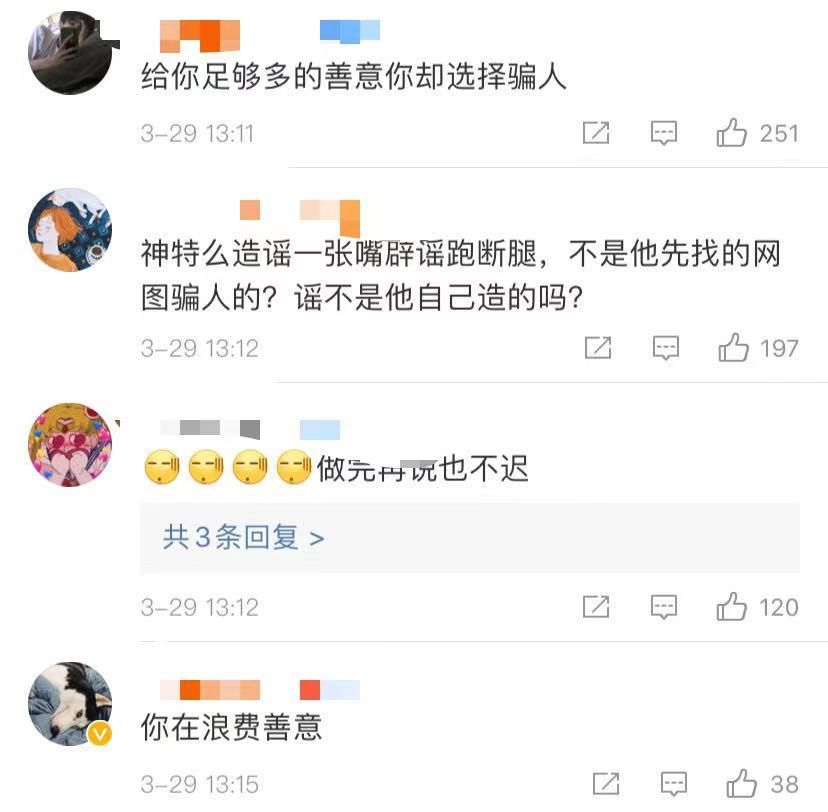Reply to the comment 你在浪费善意
Screen dimensions: 828x812
click(x=674, y=784)
